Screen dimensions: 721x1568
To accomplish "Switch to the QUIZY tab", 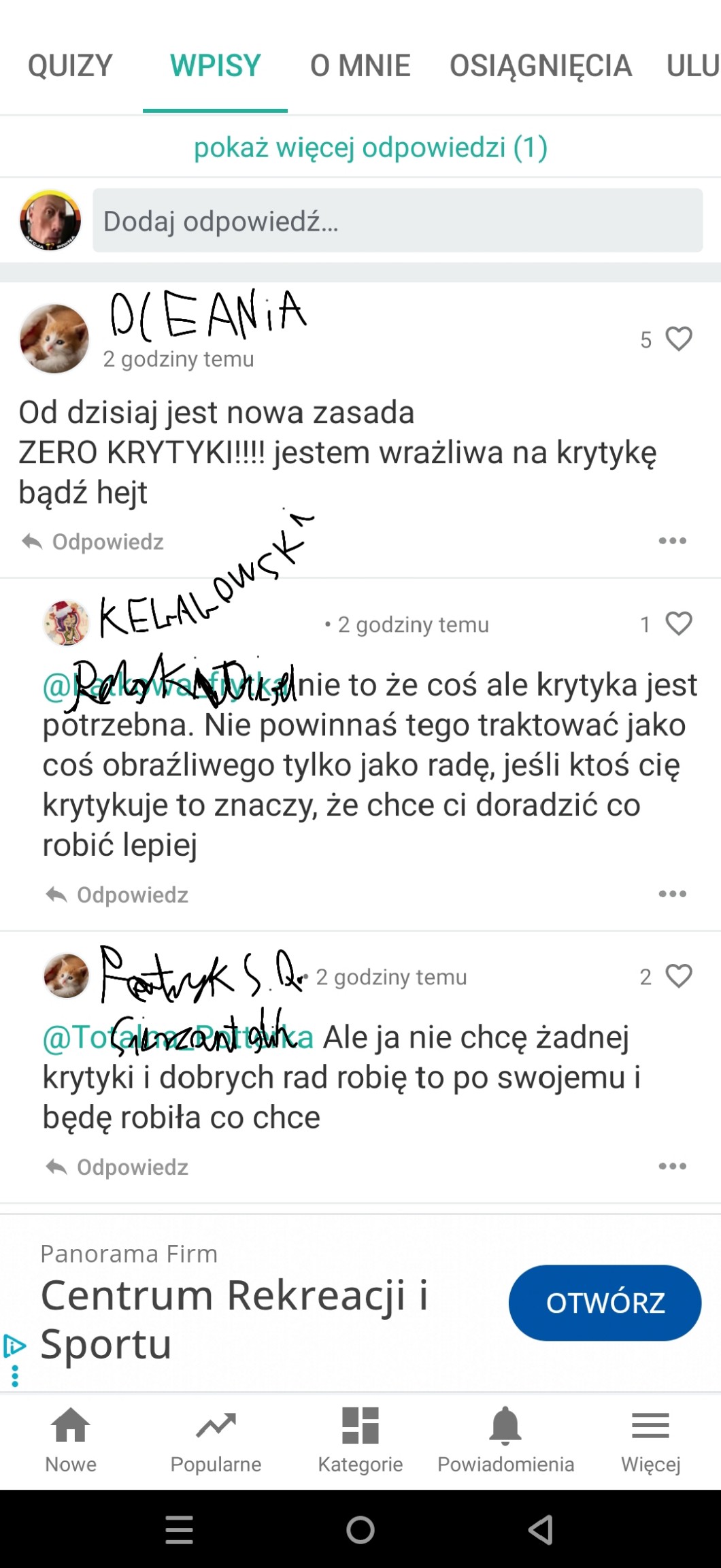I will tap(70, 66).
